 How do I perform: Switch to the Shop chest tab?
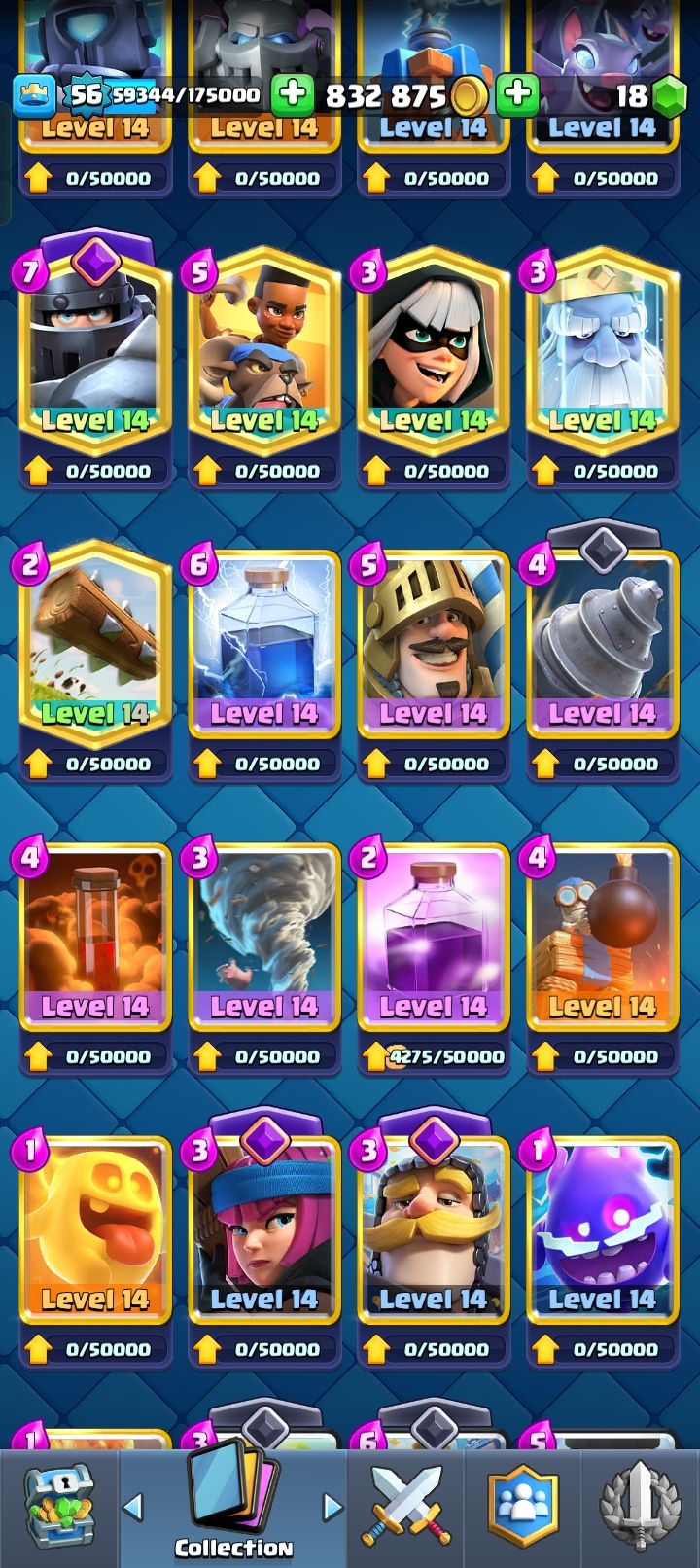pyautogui.click(x=58, y=1508)
